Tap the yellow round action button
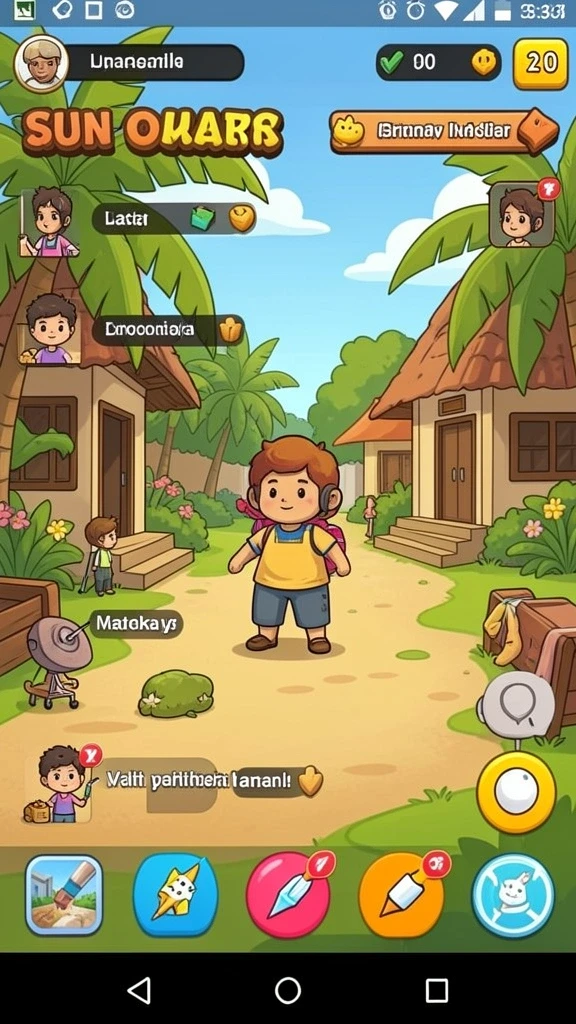Image resolution: width=576 pixels, height=1024 pixels. coord(516,792)
